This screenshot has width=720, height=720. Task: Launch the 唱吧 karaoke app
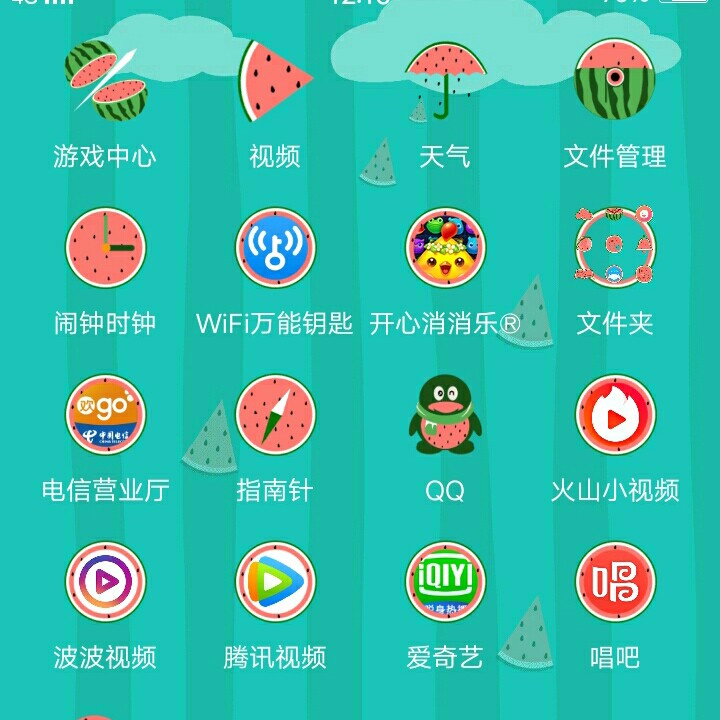coord(615,582)
